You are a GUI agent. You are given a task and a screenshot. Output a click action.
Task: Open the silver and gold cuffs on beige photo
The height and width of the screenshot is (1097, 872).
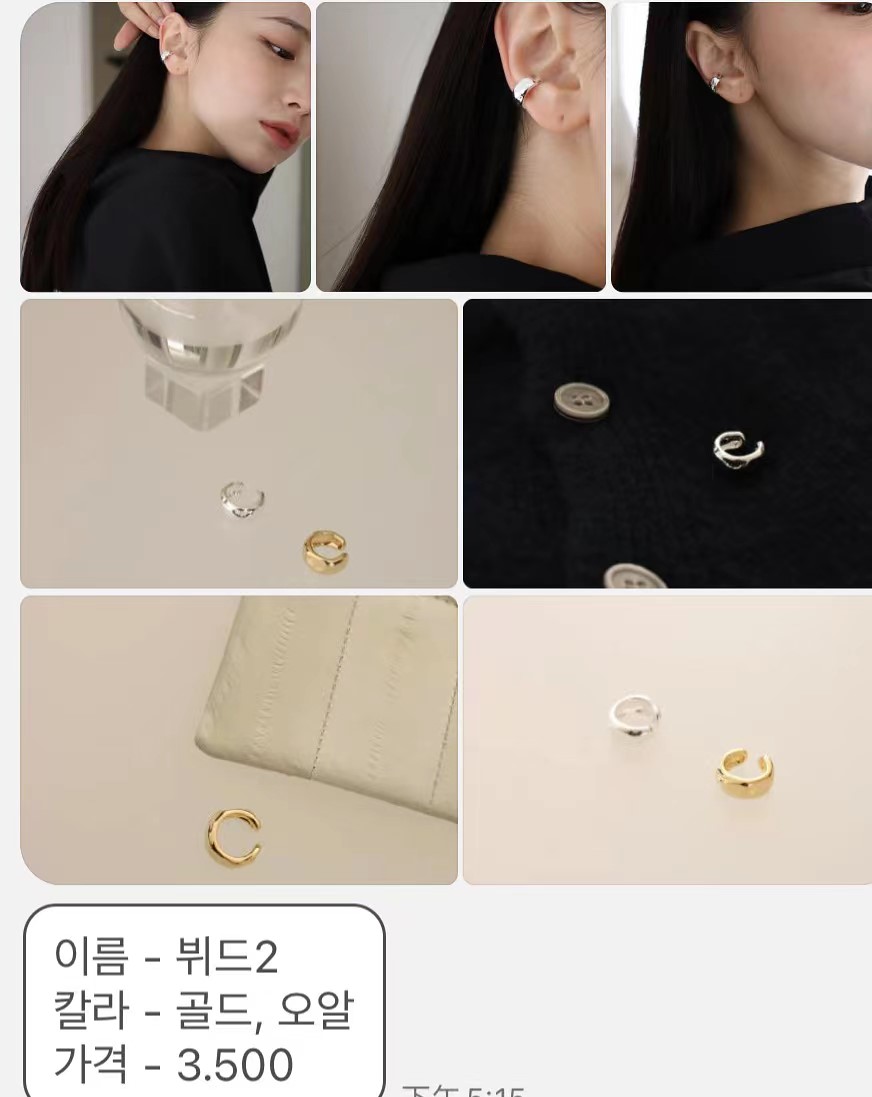click(x=667, y=740)
